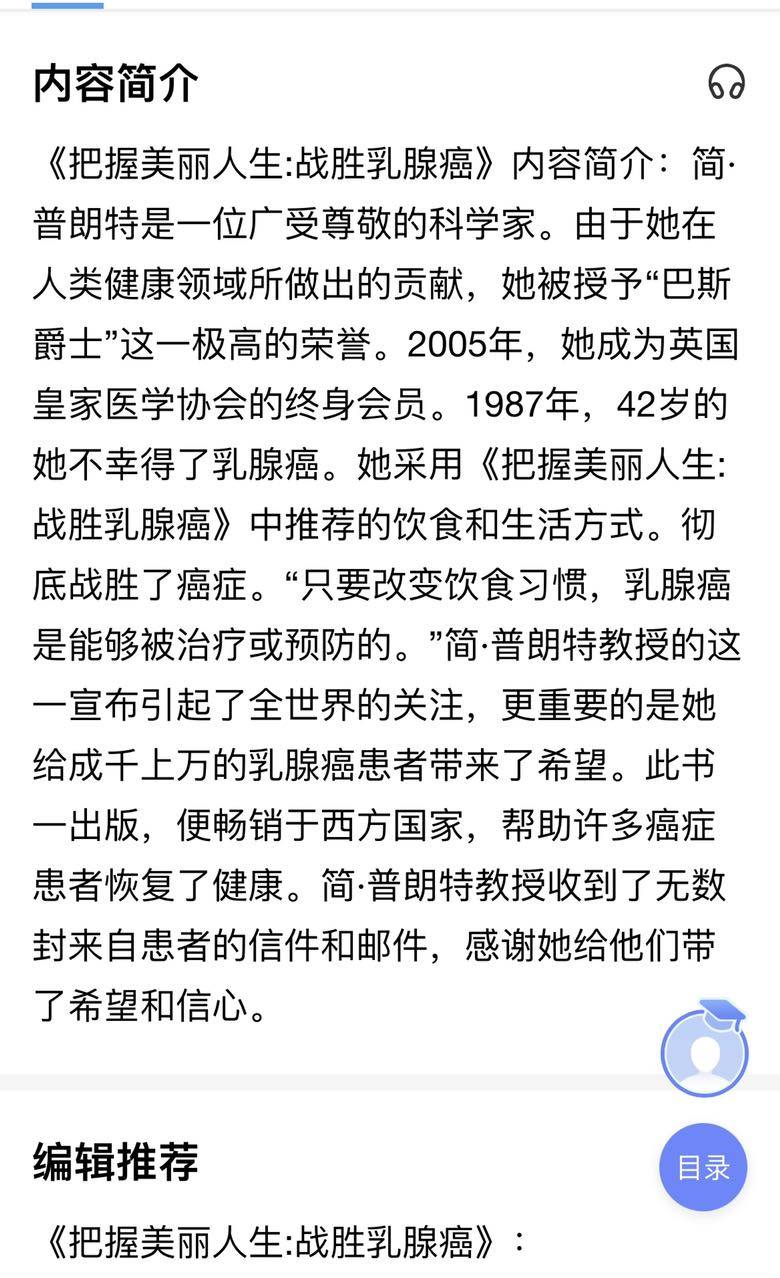Open the 目录 table of contents
This screenshot has height=1278, width=780.
click(x=703, y=1167)
